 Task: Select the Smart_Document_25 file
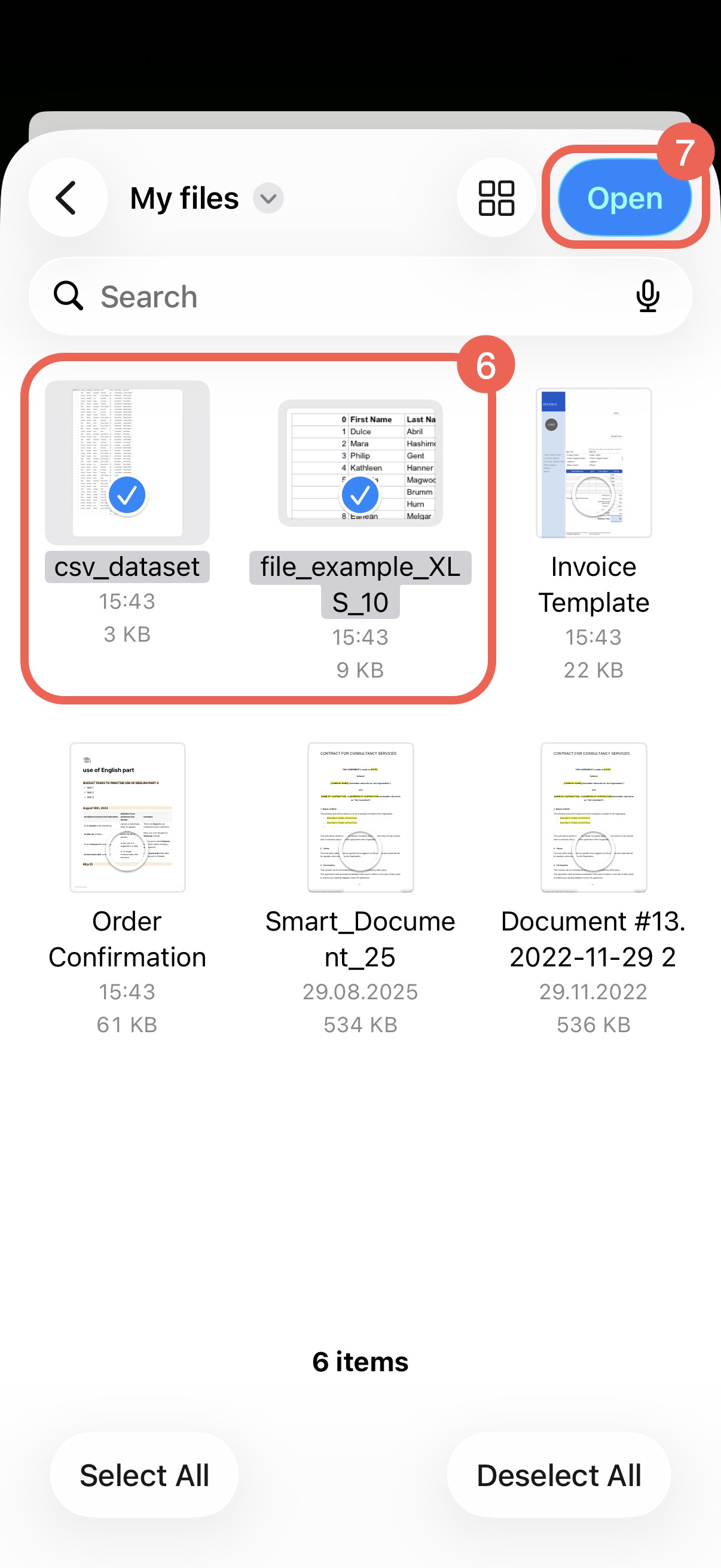click(x=360, y=817)
